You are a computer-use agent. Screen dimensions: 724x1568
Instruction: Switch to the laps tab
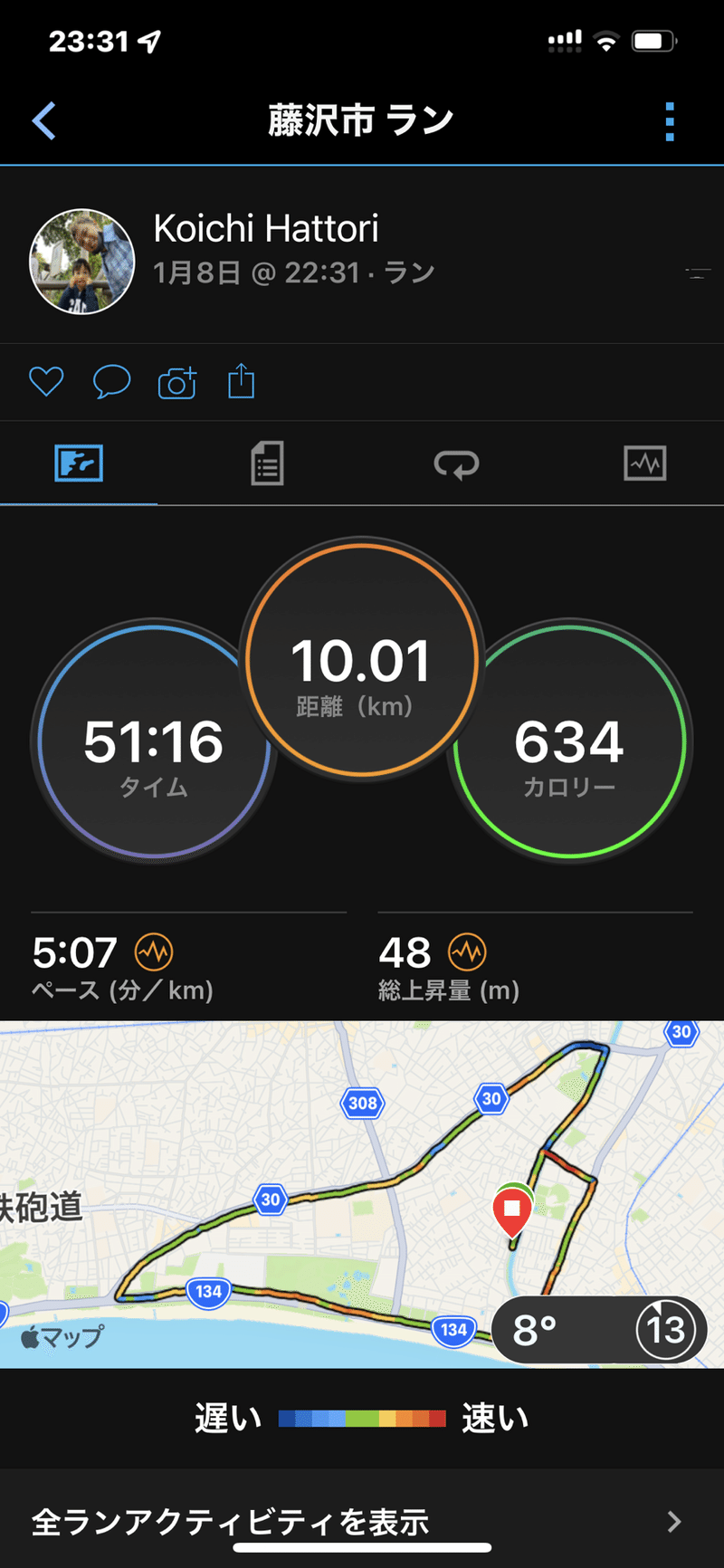point(456,464)
